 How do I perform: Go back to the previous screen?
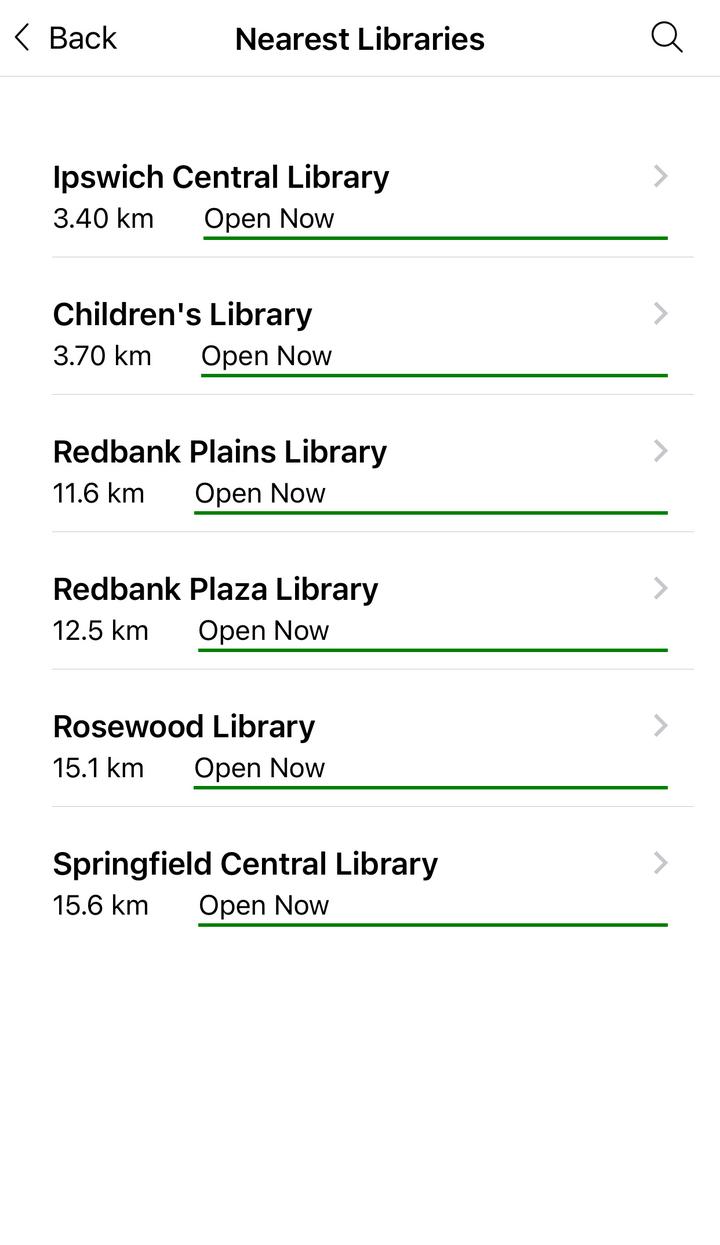point(66,38)
